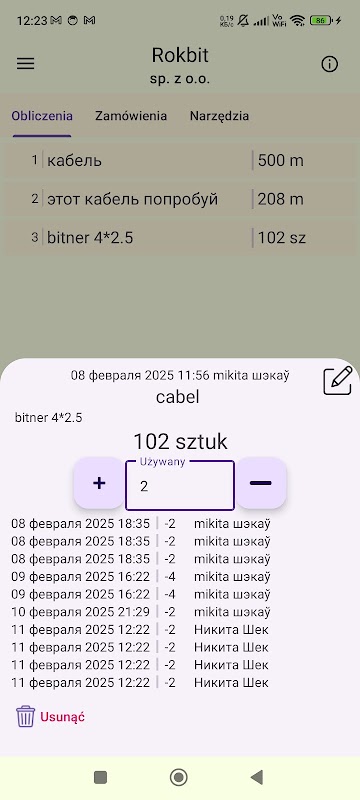
Task: Open the этот кабель попробуй row
Action: point(180,199)
